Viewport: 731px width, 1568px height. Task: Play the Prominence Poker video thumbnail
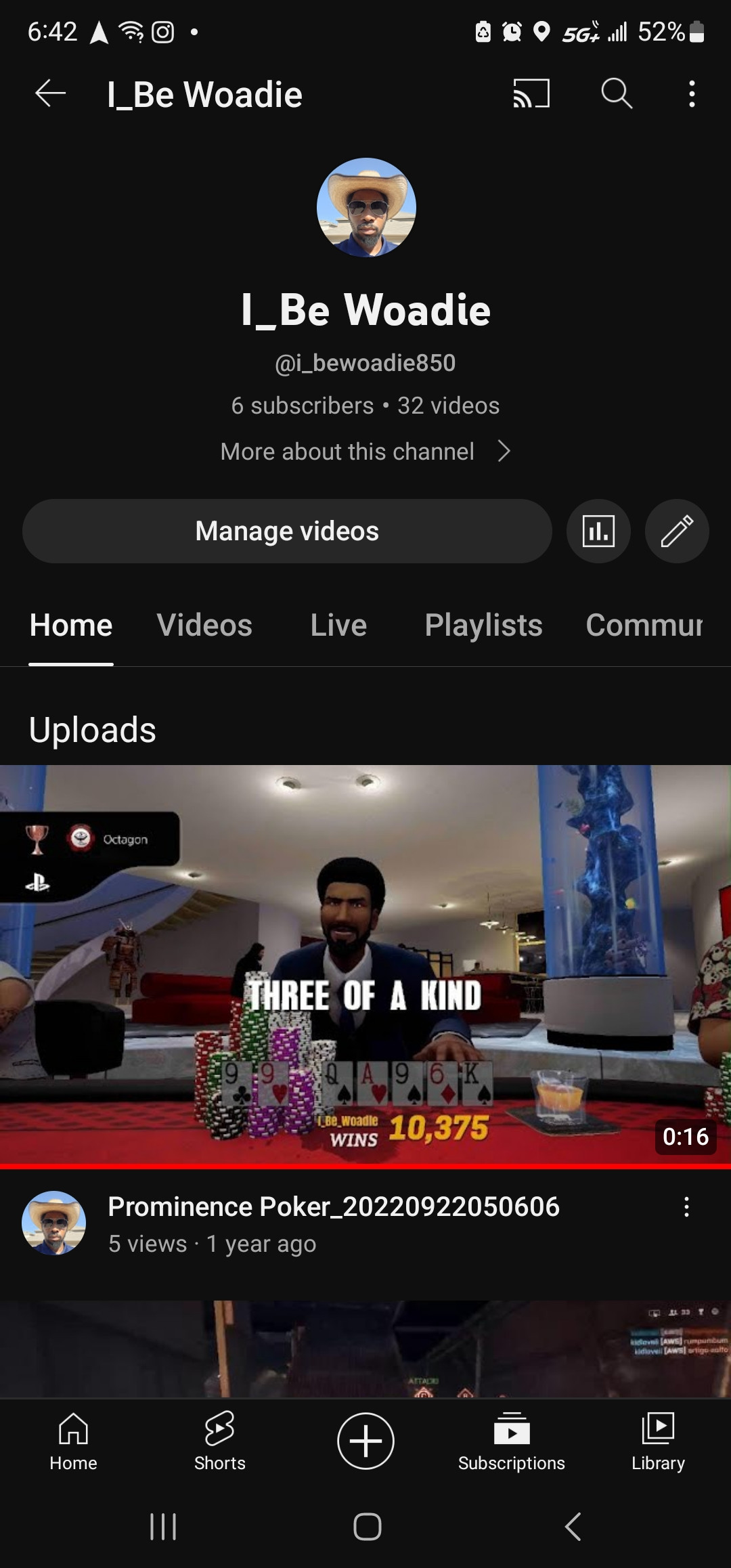point(365,965)
